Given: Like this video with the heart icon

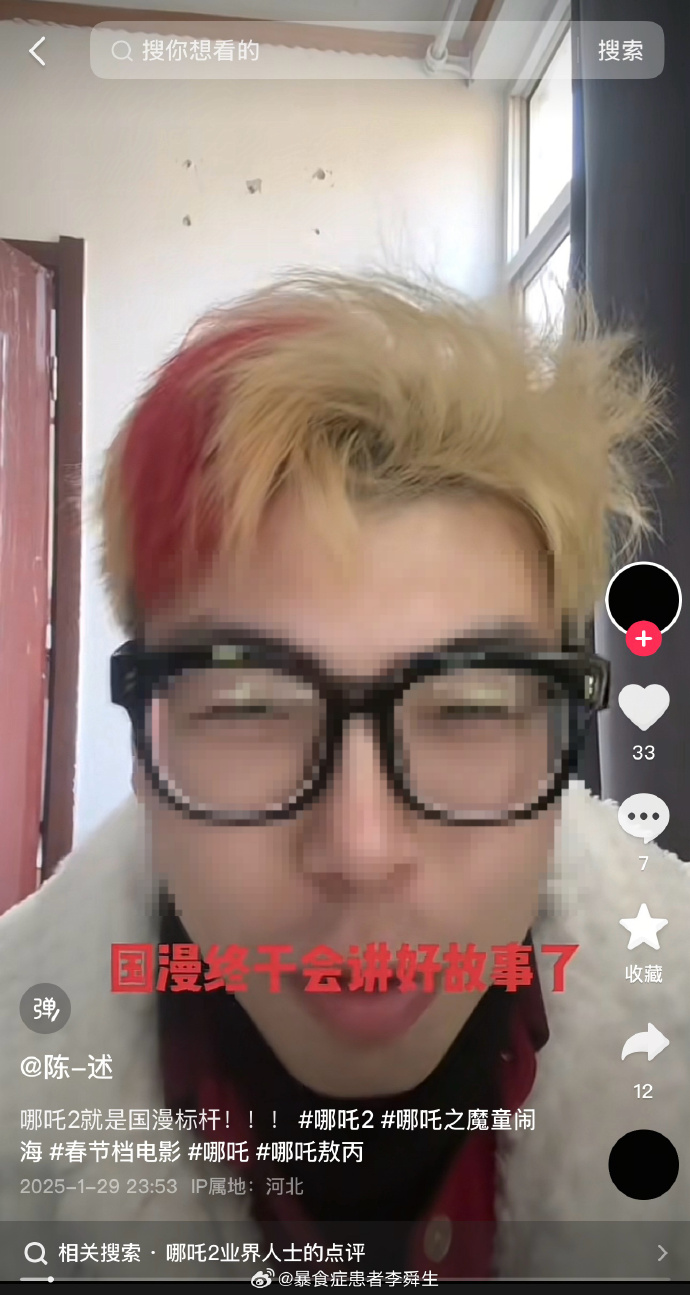Looking at the screenshot, I should click(643, 707).
